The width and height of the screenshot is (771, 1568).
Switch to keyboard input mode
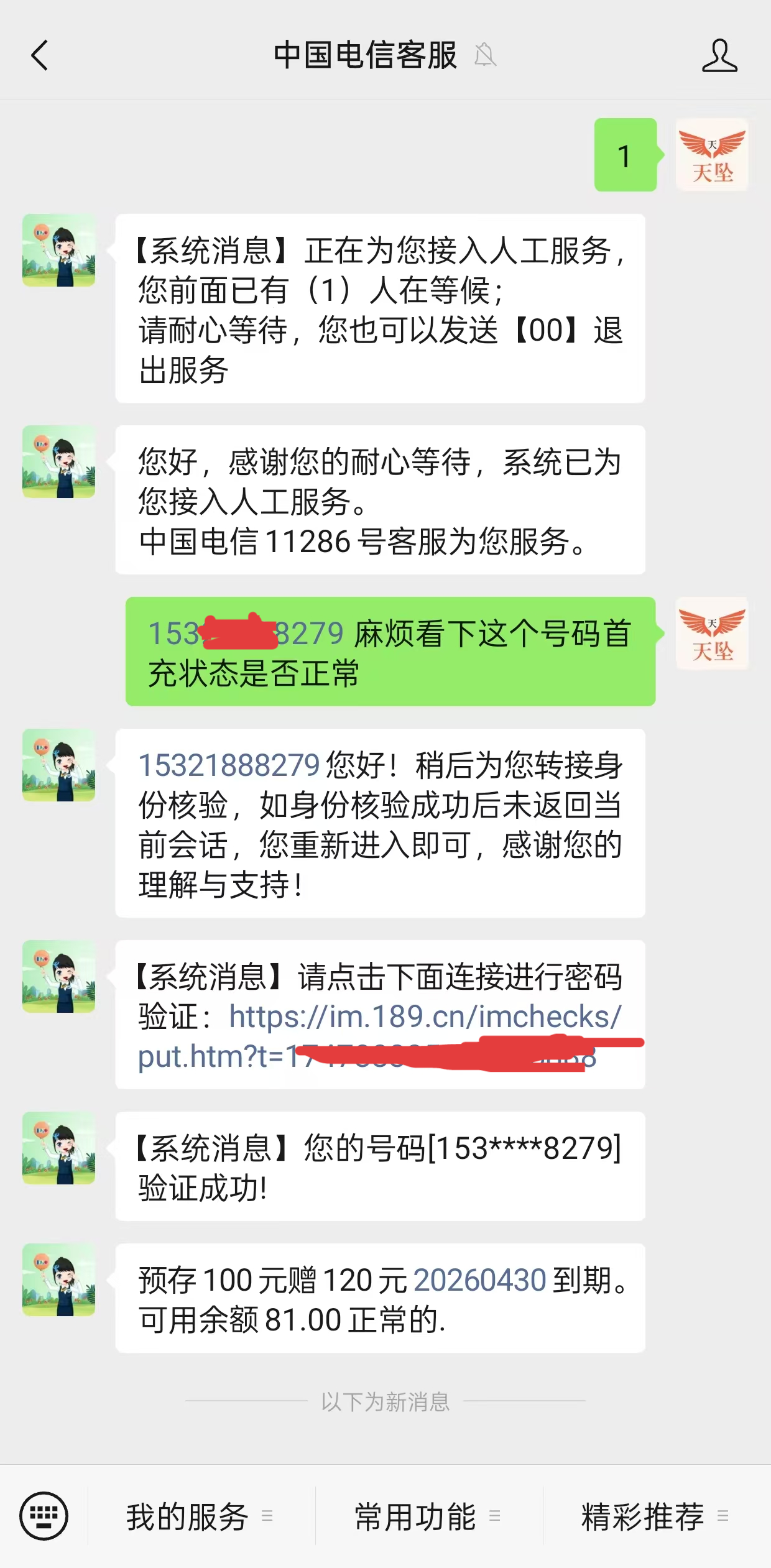coord(44,1516)
